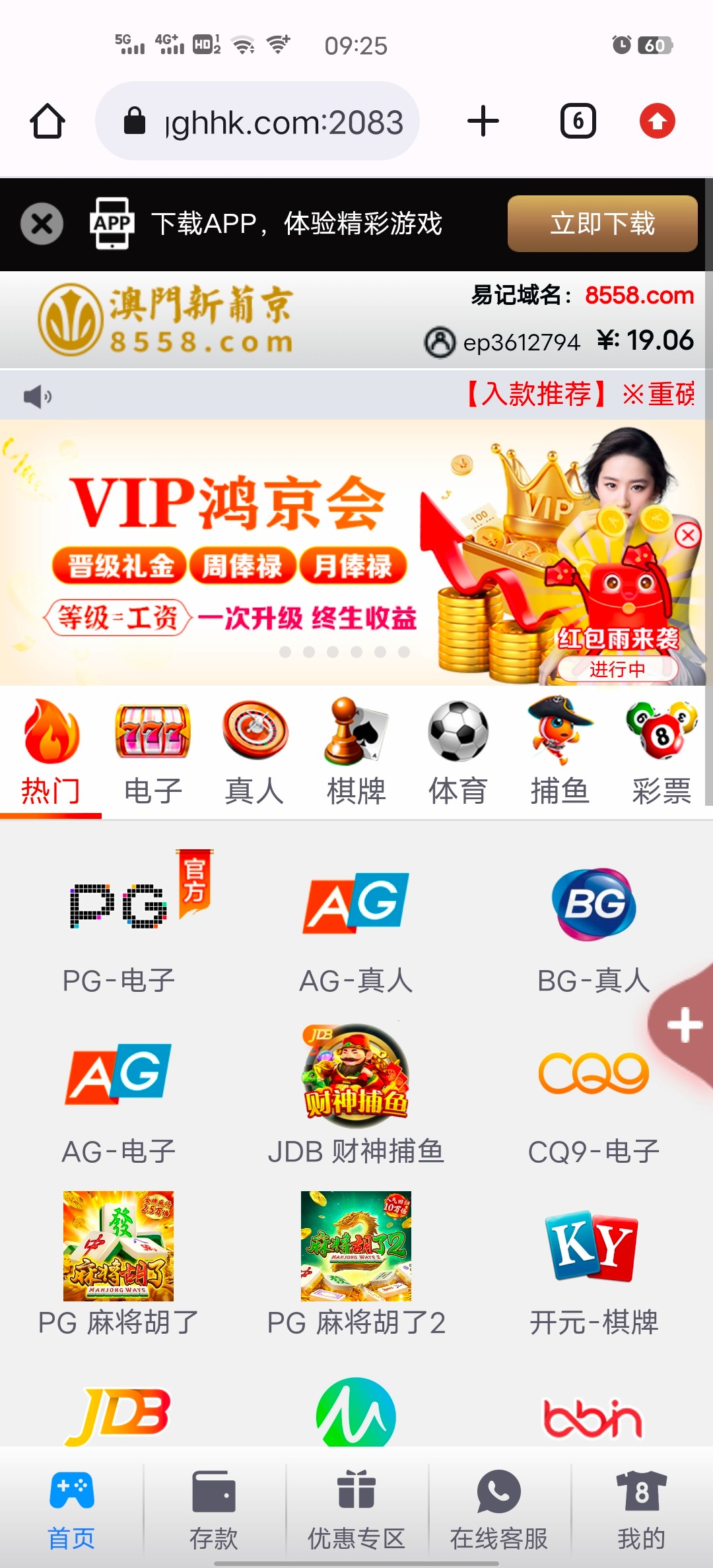The width and height of the screenshot is (713, 1568).
Task: Close the 红包雨来袭 floating promo
Action: pyautogui.click(x=687, y=535)
